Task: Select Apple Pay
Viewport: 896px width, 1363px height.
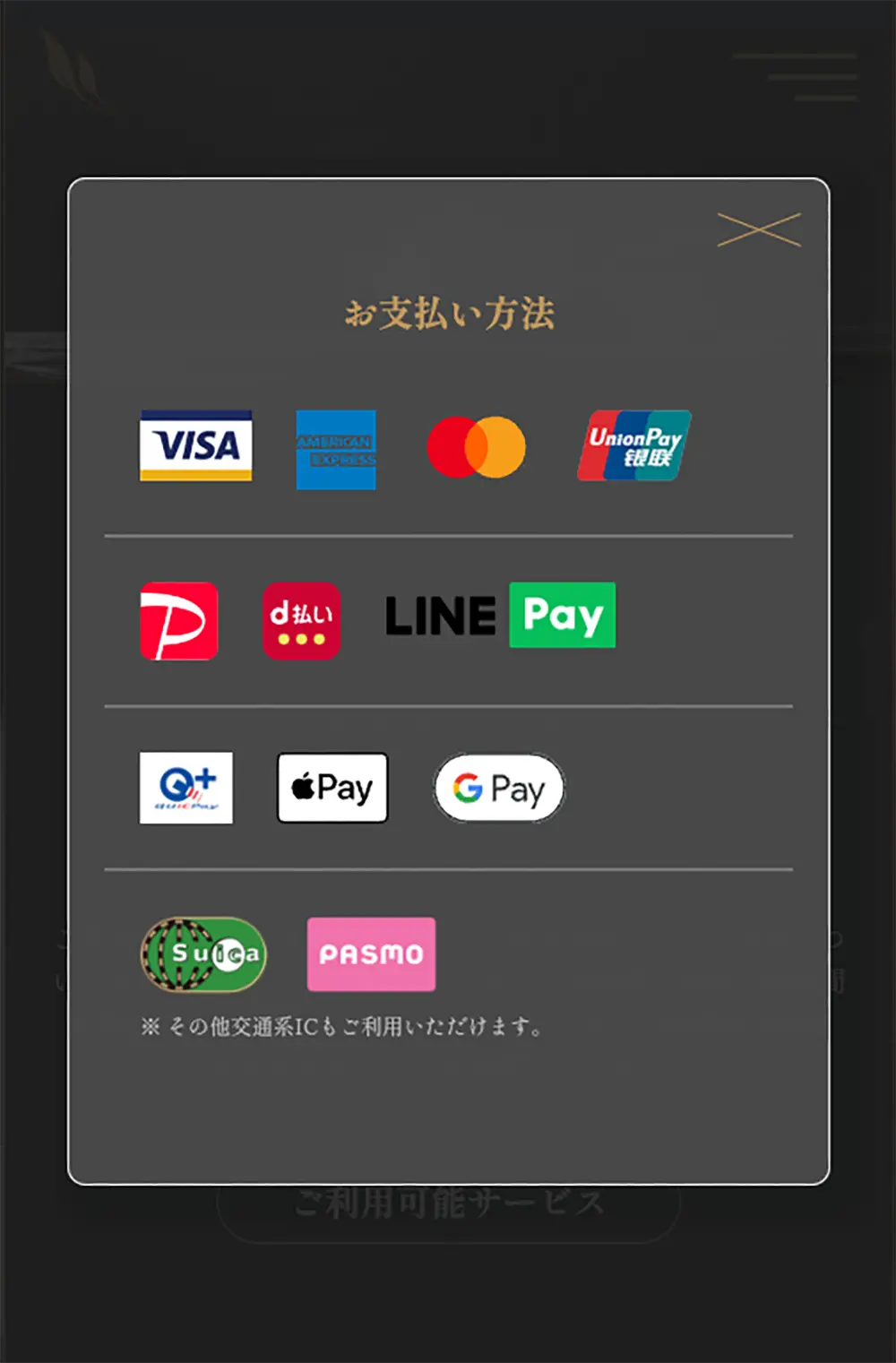Action: click(x=332, y=788)
